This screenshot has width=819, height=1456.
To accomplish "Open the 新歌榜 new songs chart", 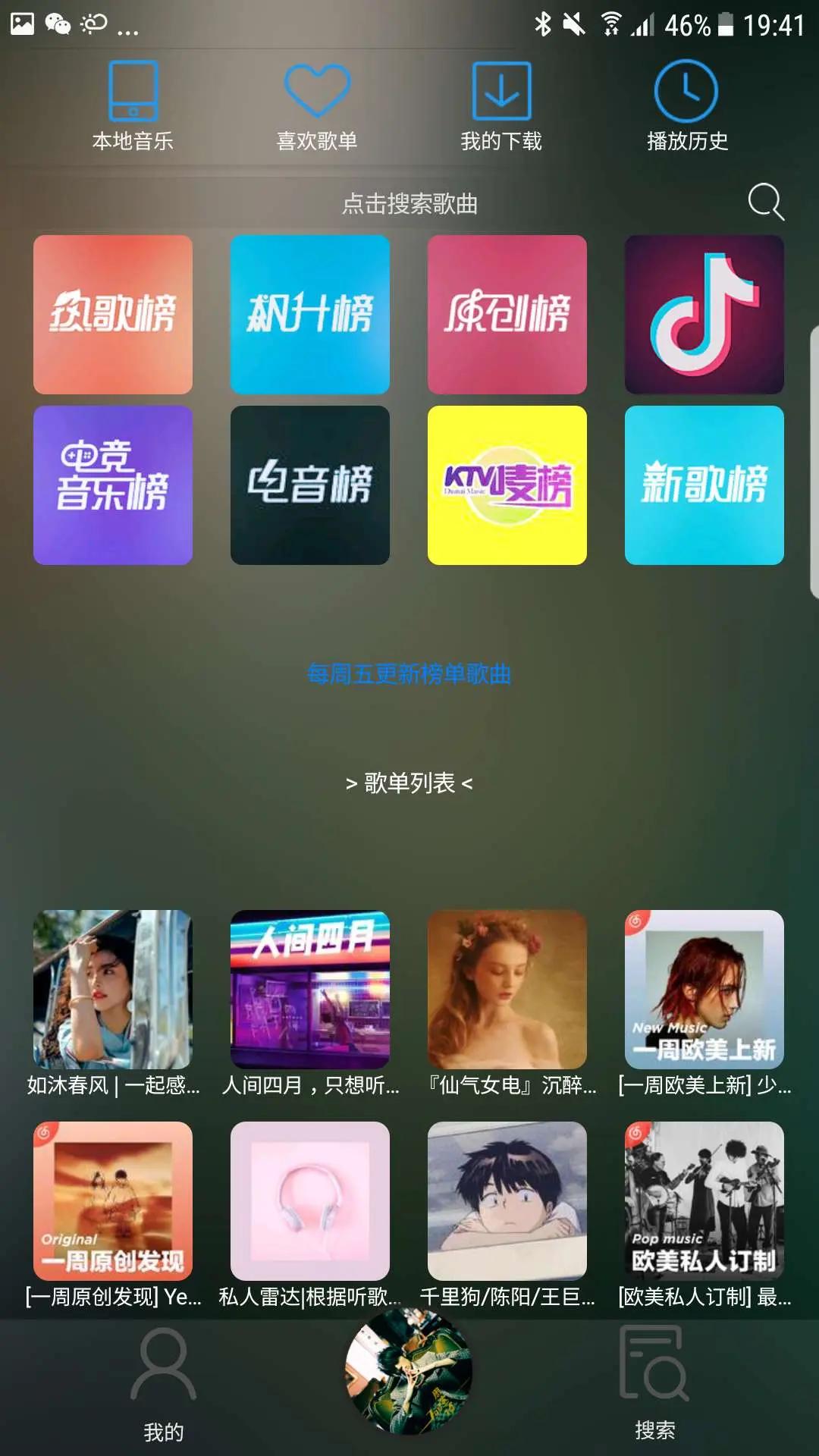I will 704,486.
